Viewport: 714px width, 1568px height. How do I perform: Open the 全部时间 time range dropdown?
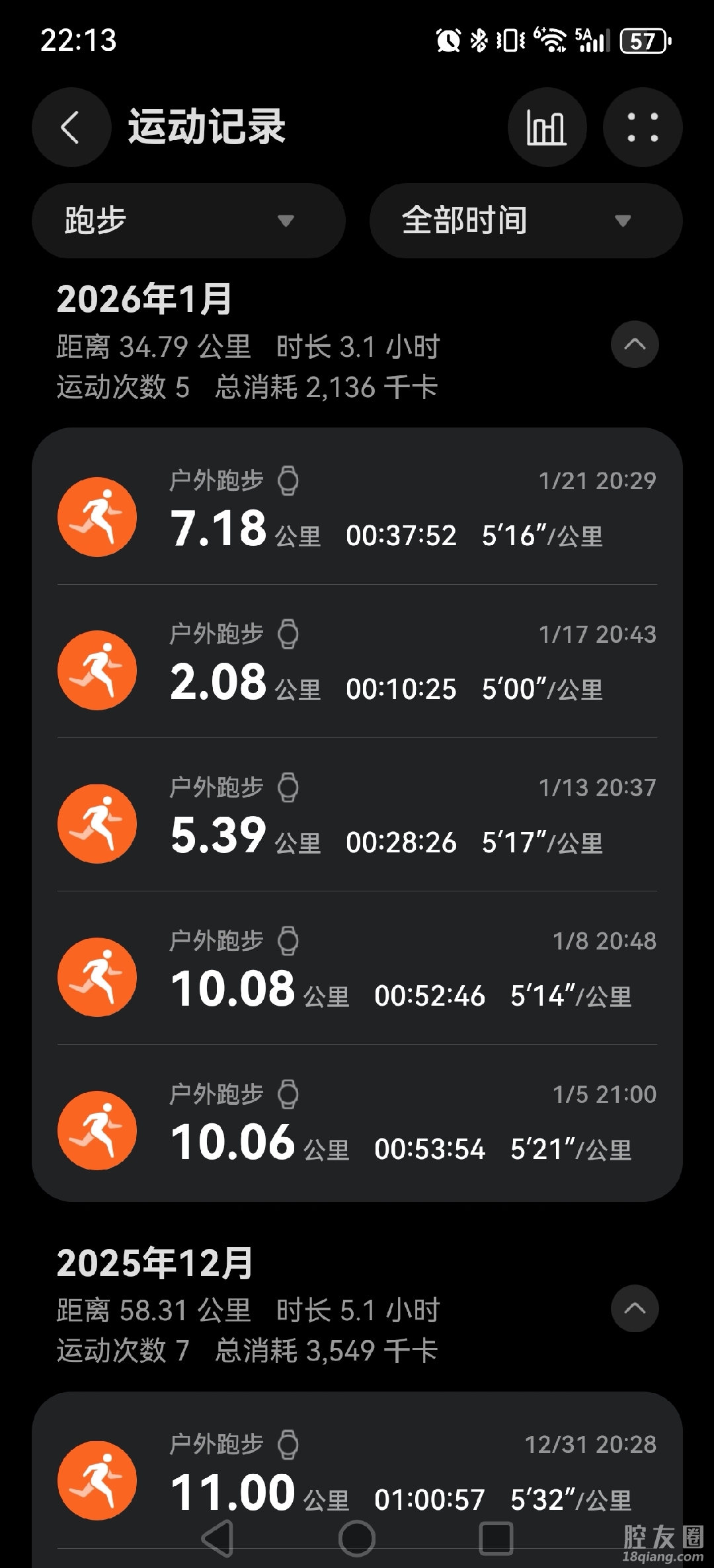[x=526, y=221]
